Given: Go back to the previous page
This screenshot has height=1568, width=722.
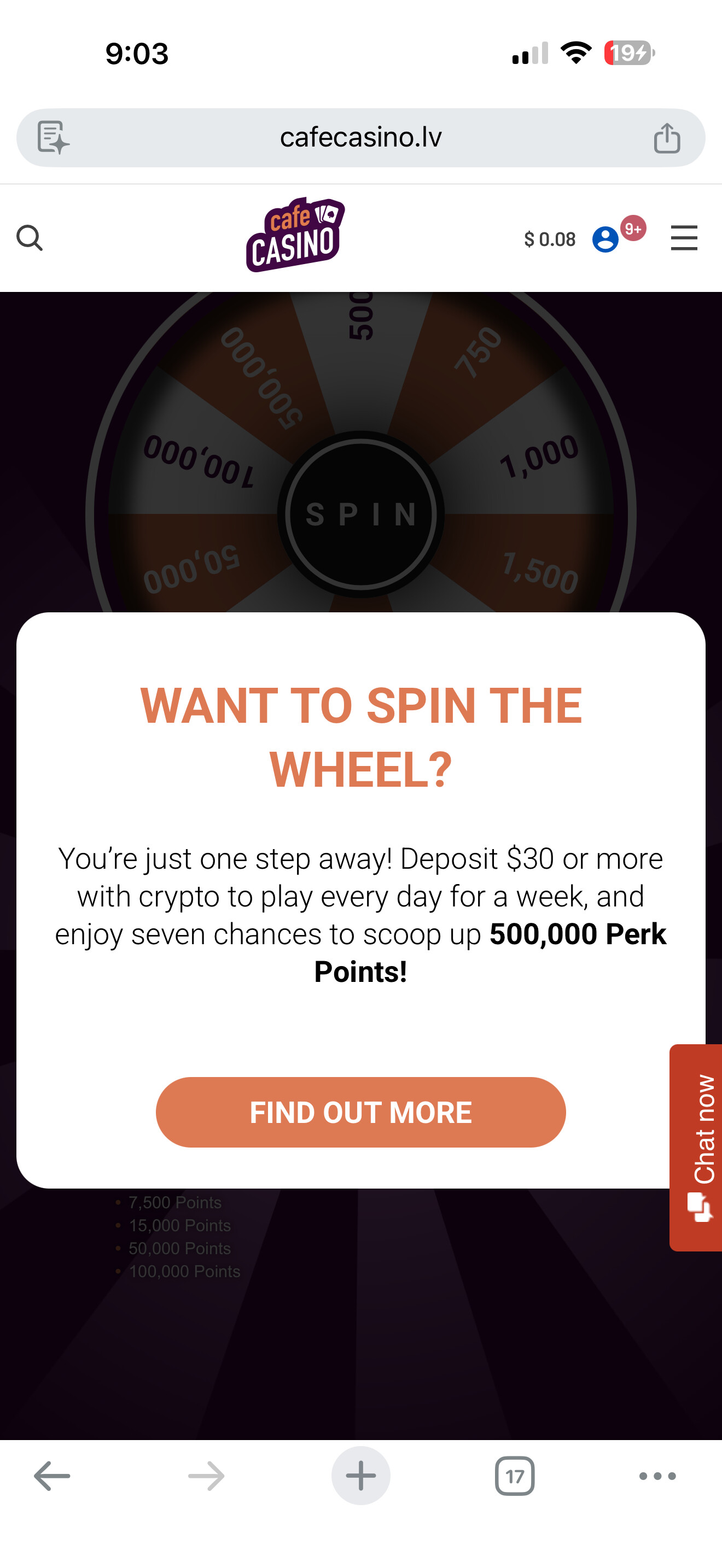Looking at the screenshot, I should 52,1476.
